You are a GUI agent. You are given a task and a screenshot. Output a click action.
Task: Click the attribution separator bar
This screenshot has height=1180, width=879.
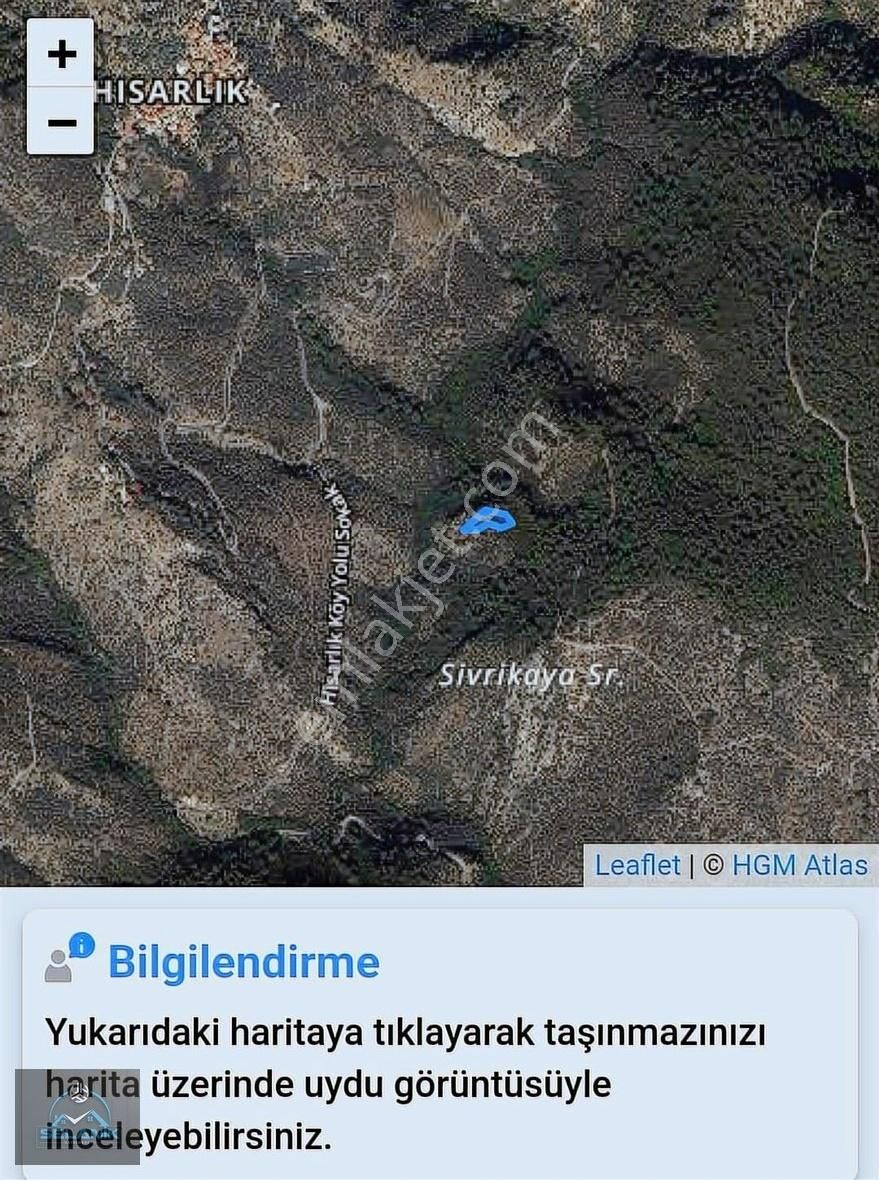pos(691,866)
